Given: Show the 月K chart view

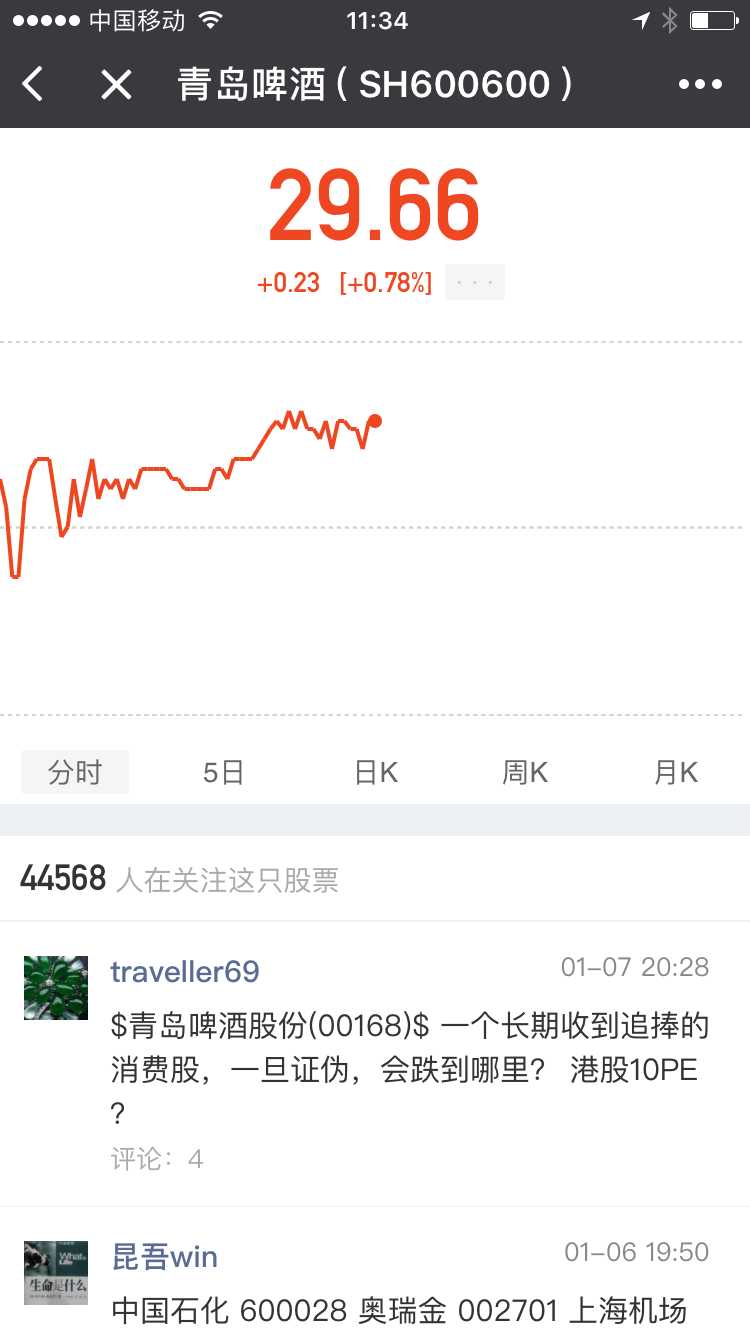Looking at the screenshot, I should pyautogui.click(x=675, y=772).
